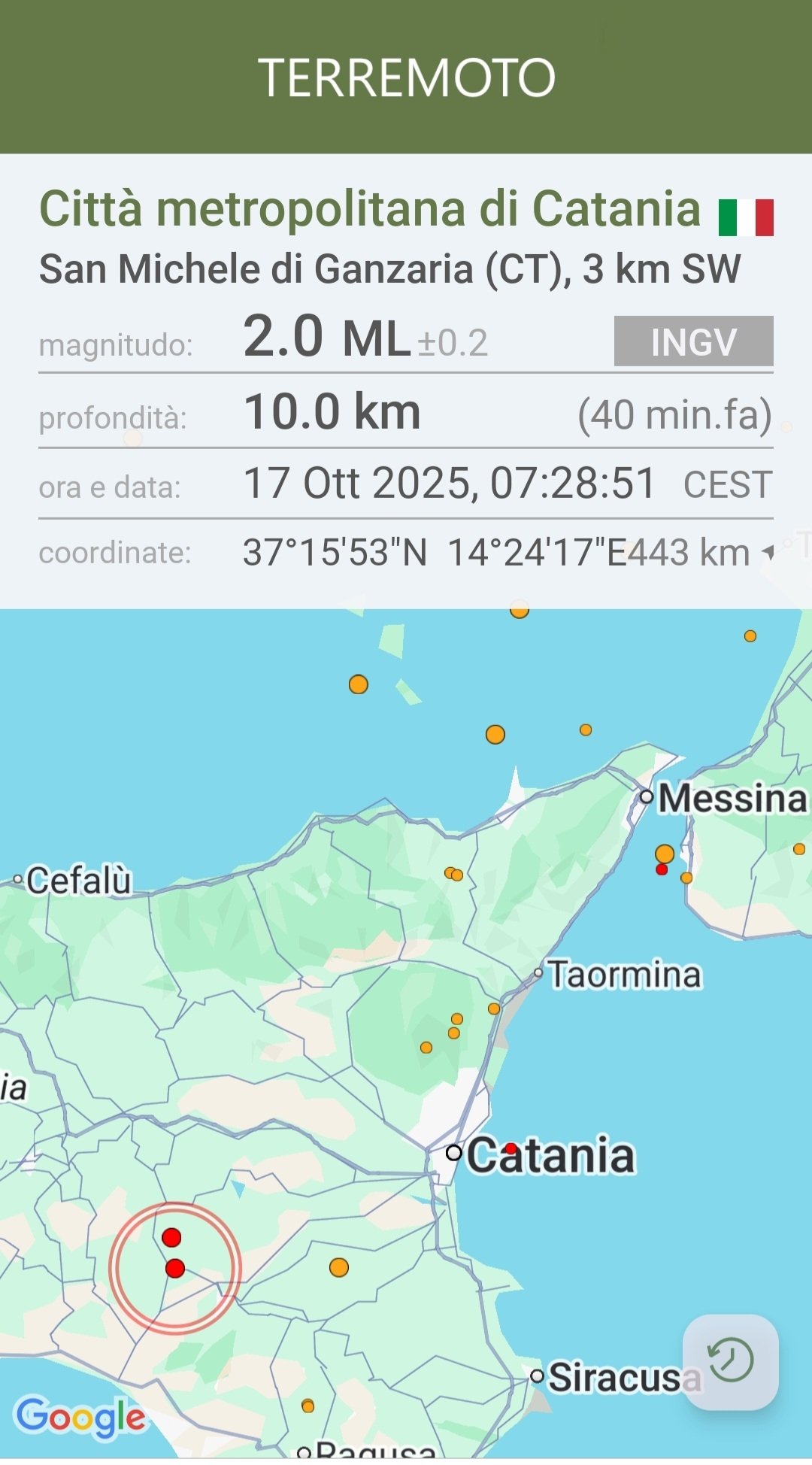Viewport: 812px width, 1465px height.
Task: Select the circled red epicenter marker
Action: (x=175, y=1269)
